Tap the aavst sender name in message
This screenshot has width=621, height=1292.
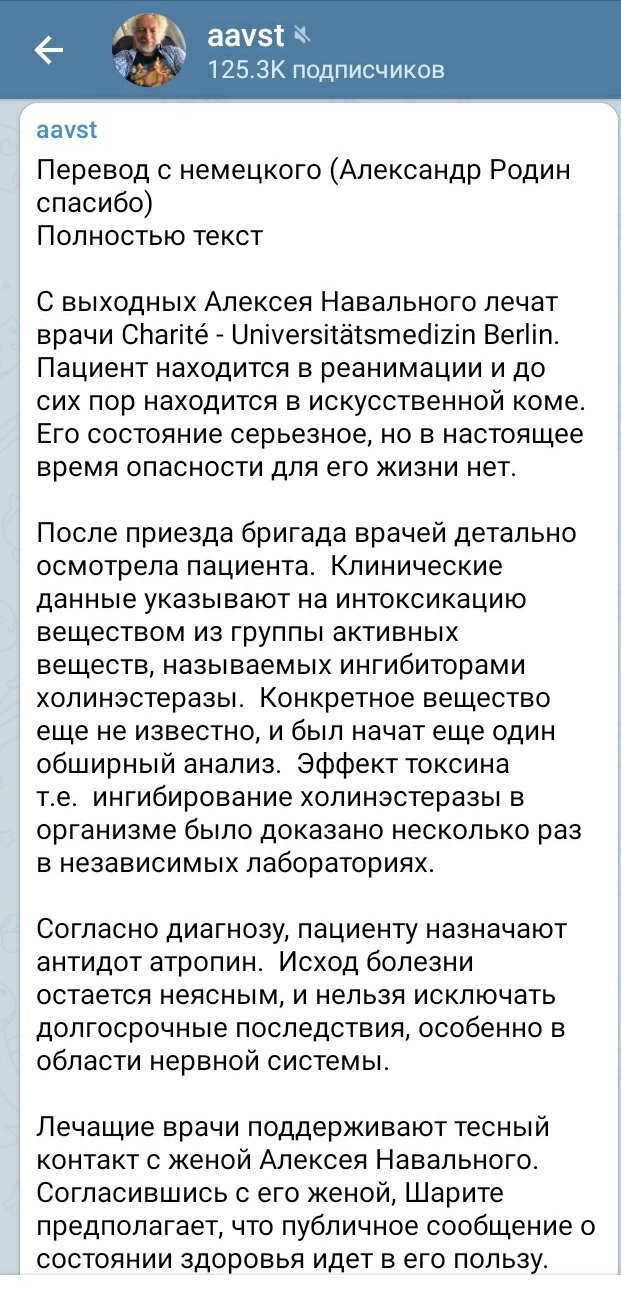coord(66,130)
